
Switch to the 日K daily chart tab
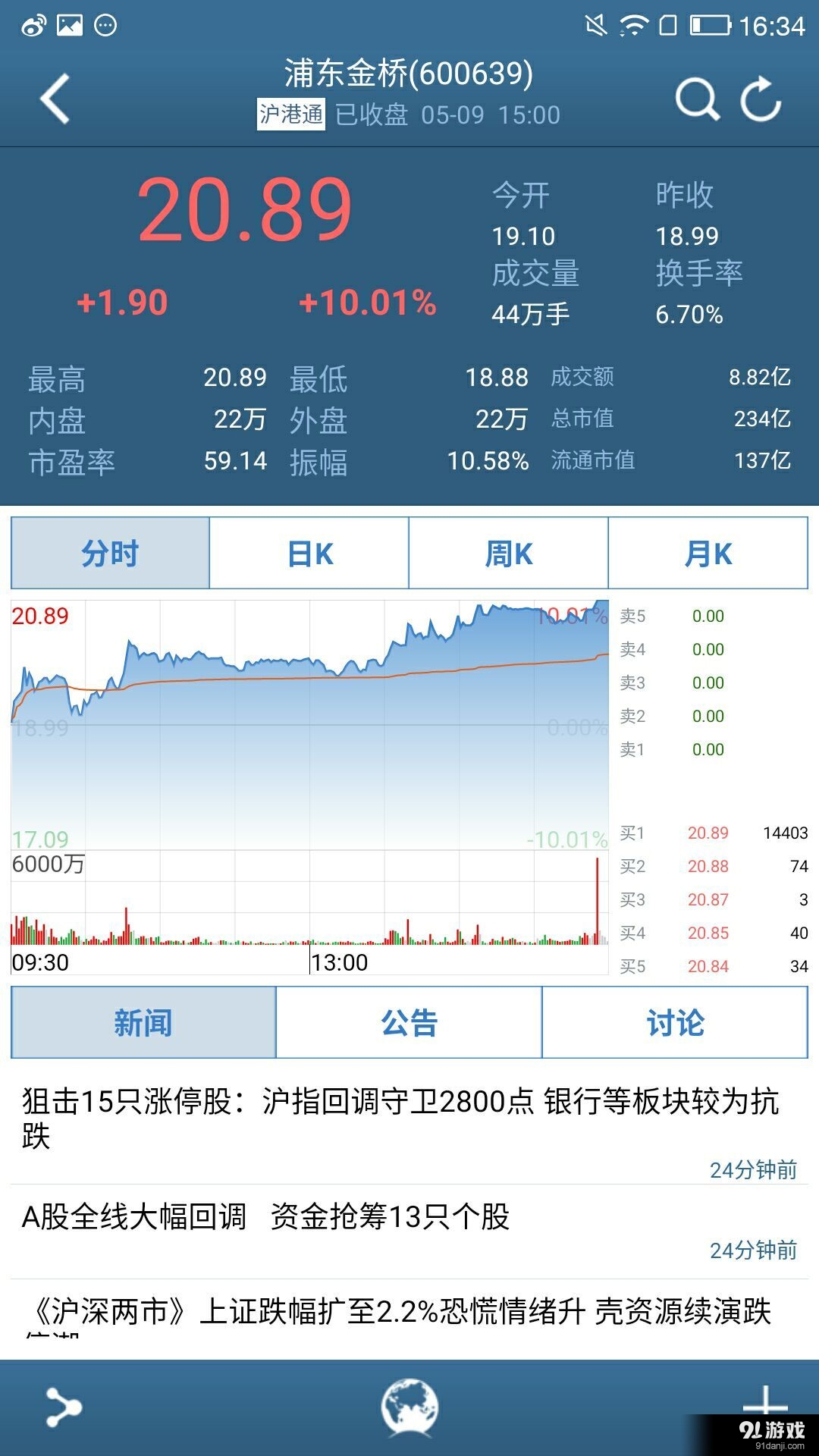point(309,553)
